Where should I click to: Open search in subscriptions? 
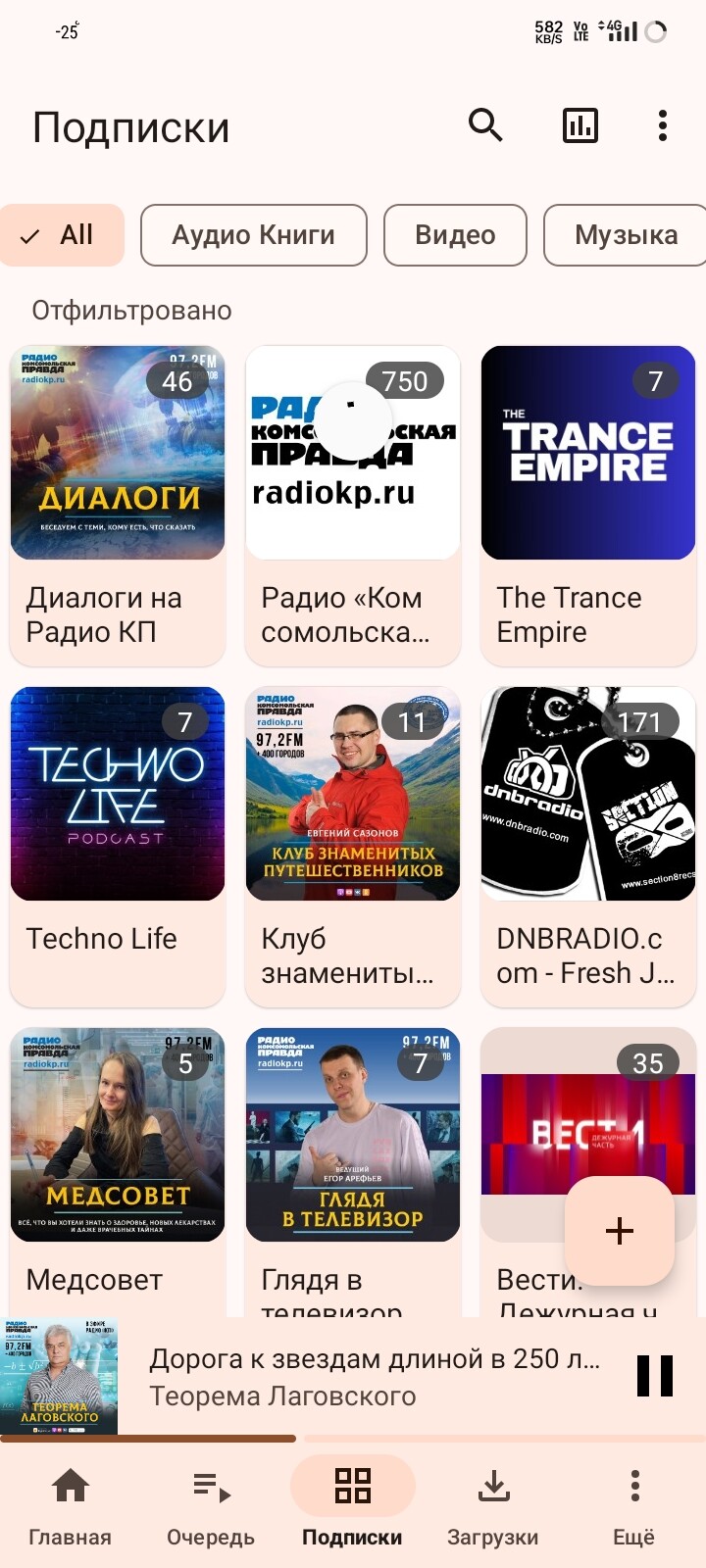pyautogui.click(x=485, y=125)
